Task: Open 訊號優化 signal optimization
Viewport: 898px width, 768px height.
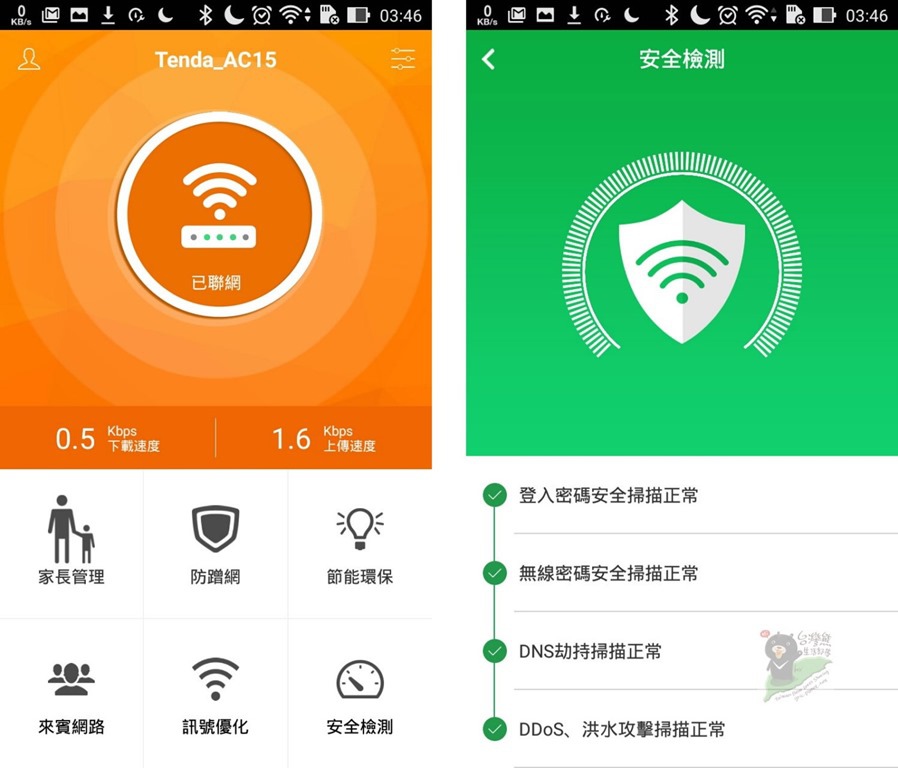Action: click(215, 694)
